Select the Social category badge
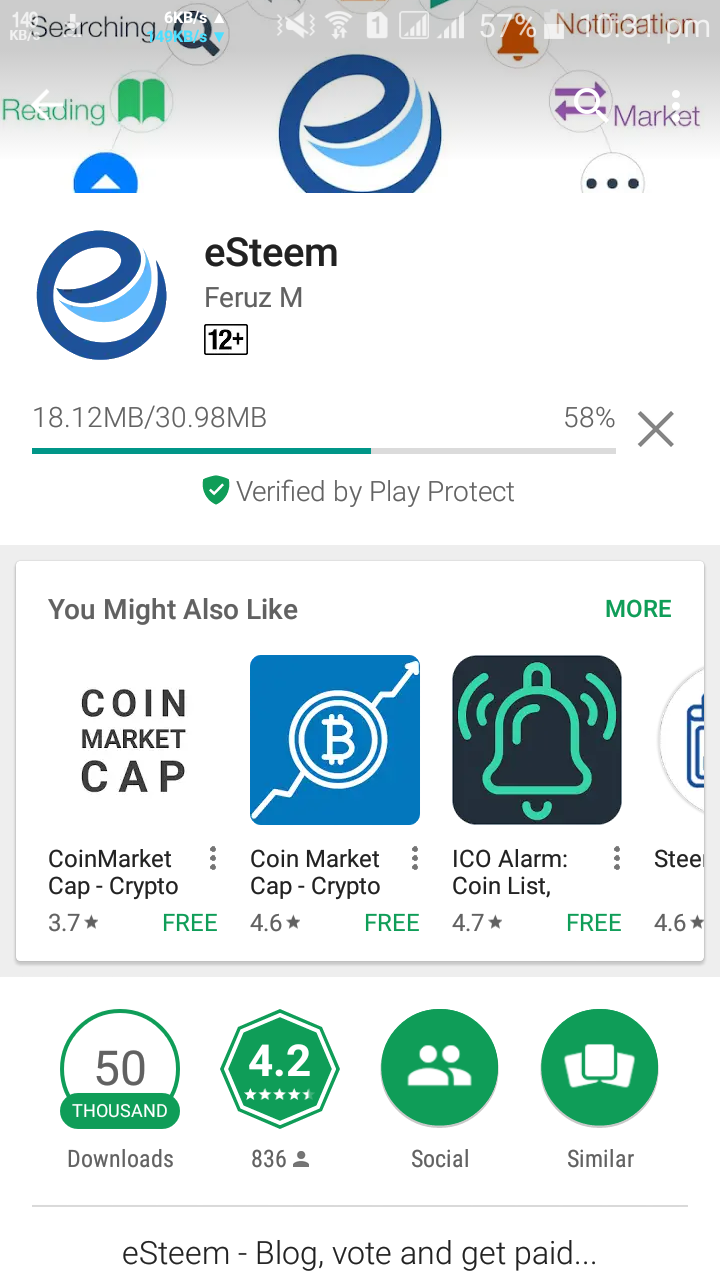This screenshot has width=720, height=1280. (440, 1068)
